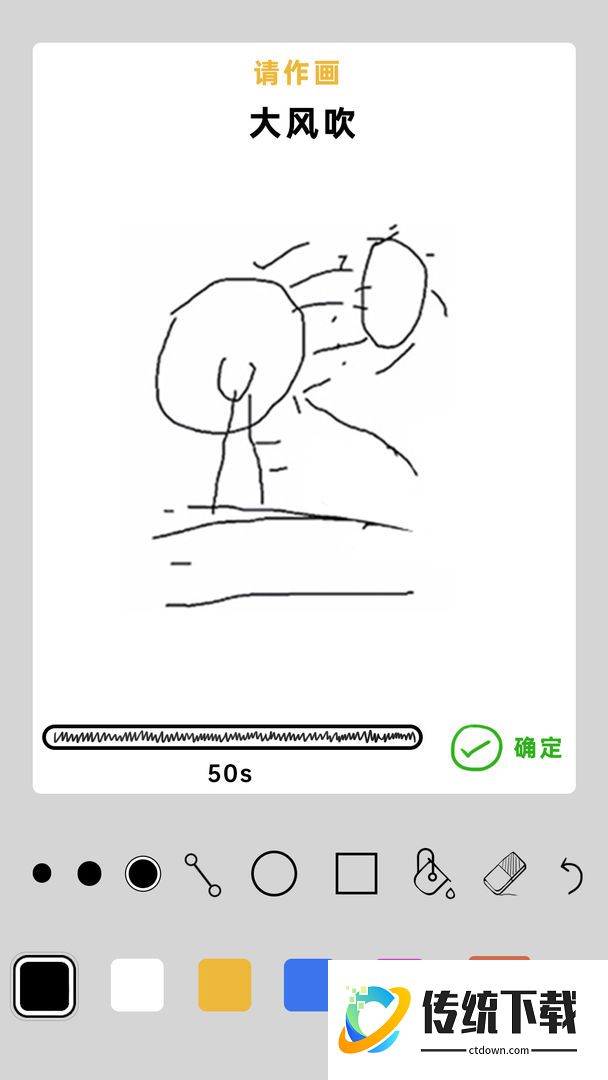
Task: Select the yellow color swatch
Action: point(225,986)
